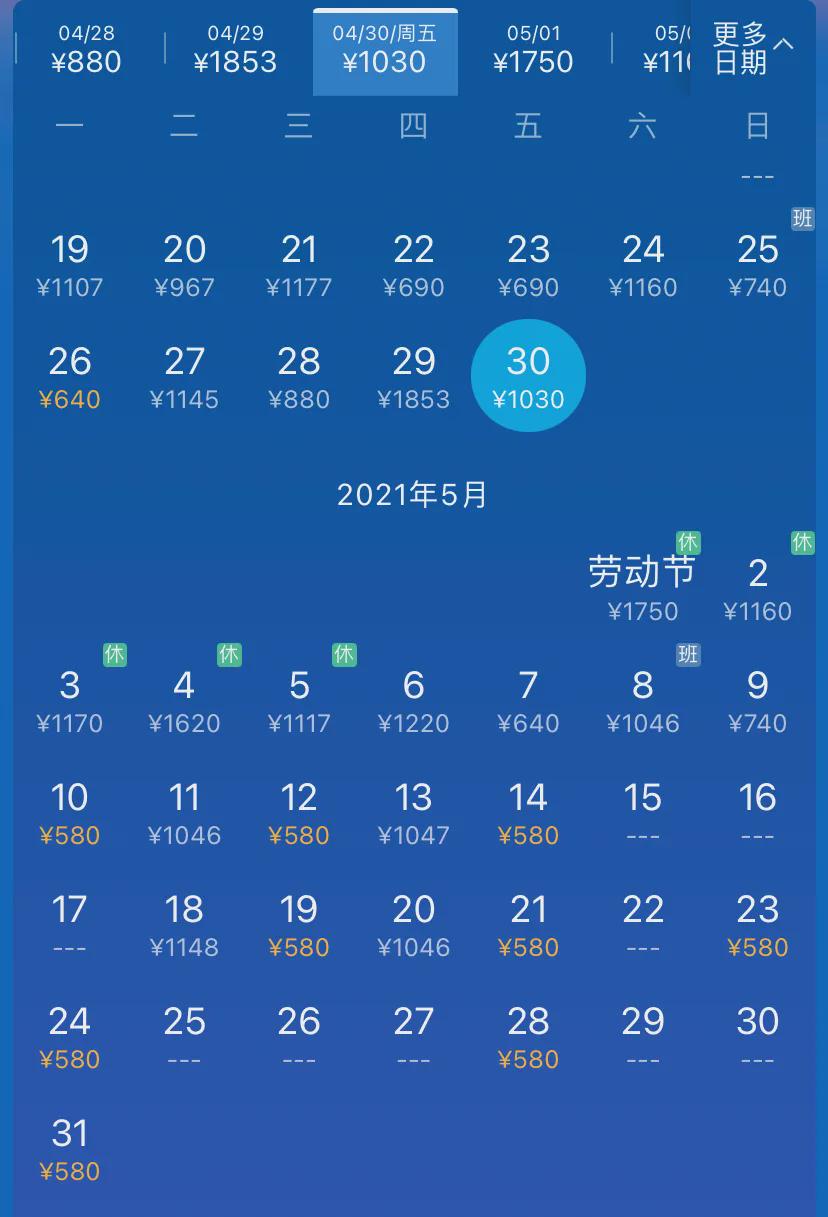Pick April 19 priced at ¥1107
The height and width of the screenshot is (1217, 828).
70,264
